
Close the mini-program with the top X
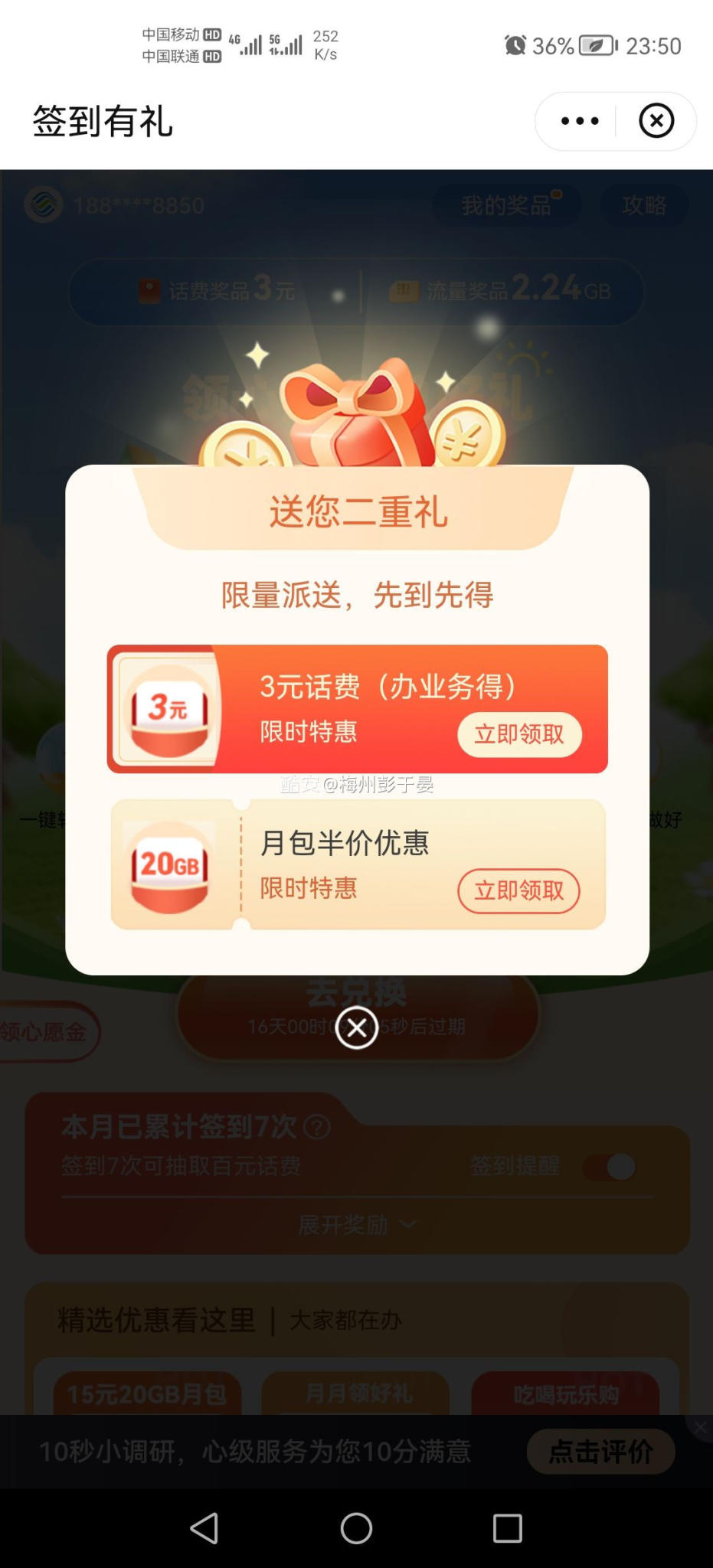(656, 121)
